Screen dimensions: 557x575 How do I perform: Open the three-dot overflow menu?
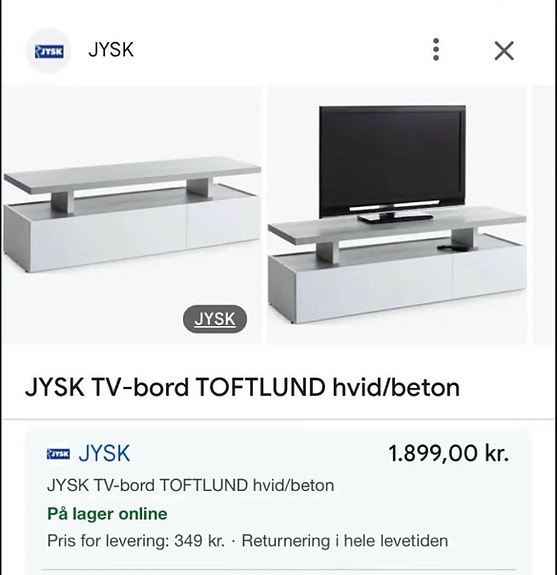click(x=436, y=50)
